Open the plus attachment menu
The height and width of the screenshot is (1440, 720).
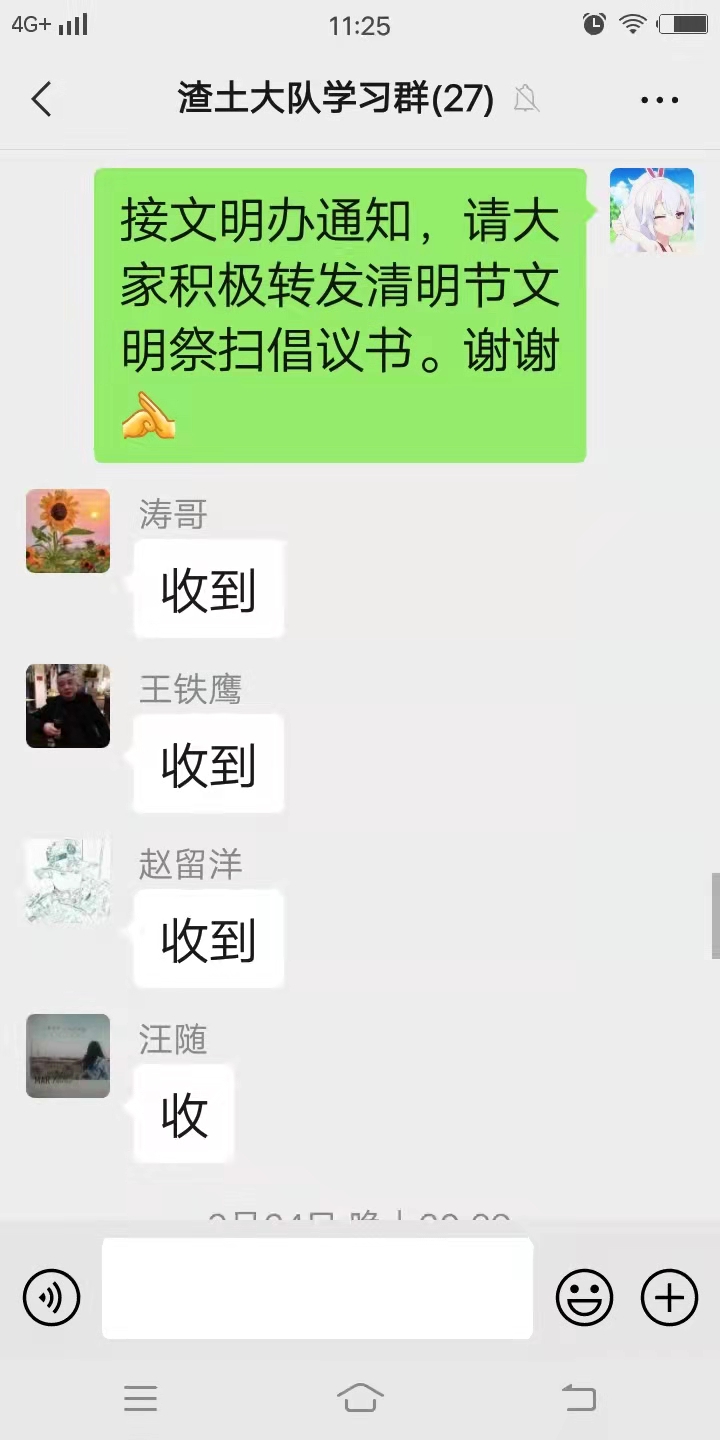(669, 1298)
